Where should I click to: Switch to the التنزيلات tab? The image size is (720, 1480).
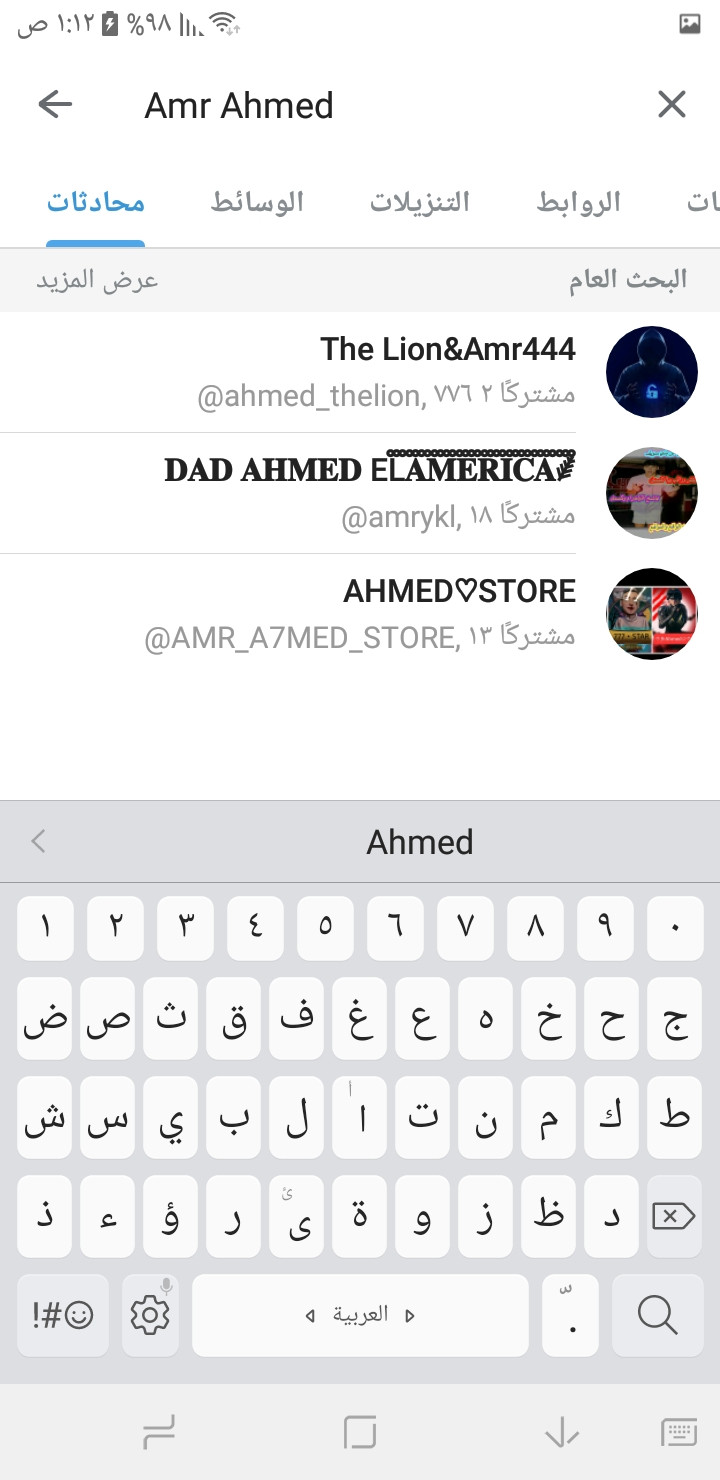[x=420, y=202]
